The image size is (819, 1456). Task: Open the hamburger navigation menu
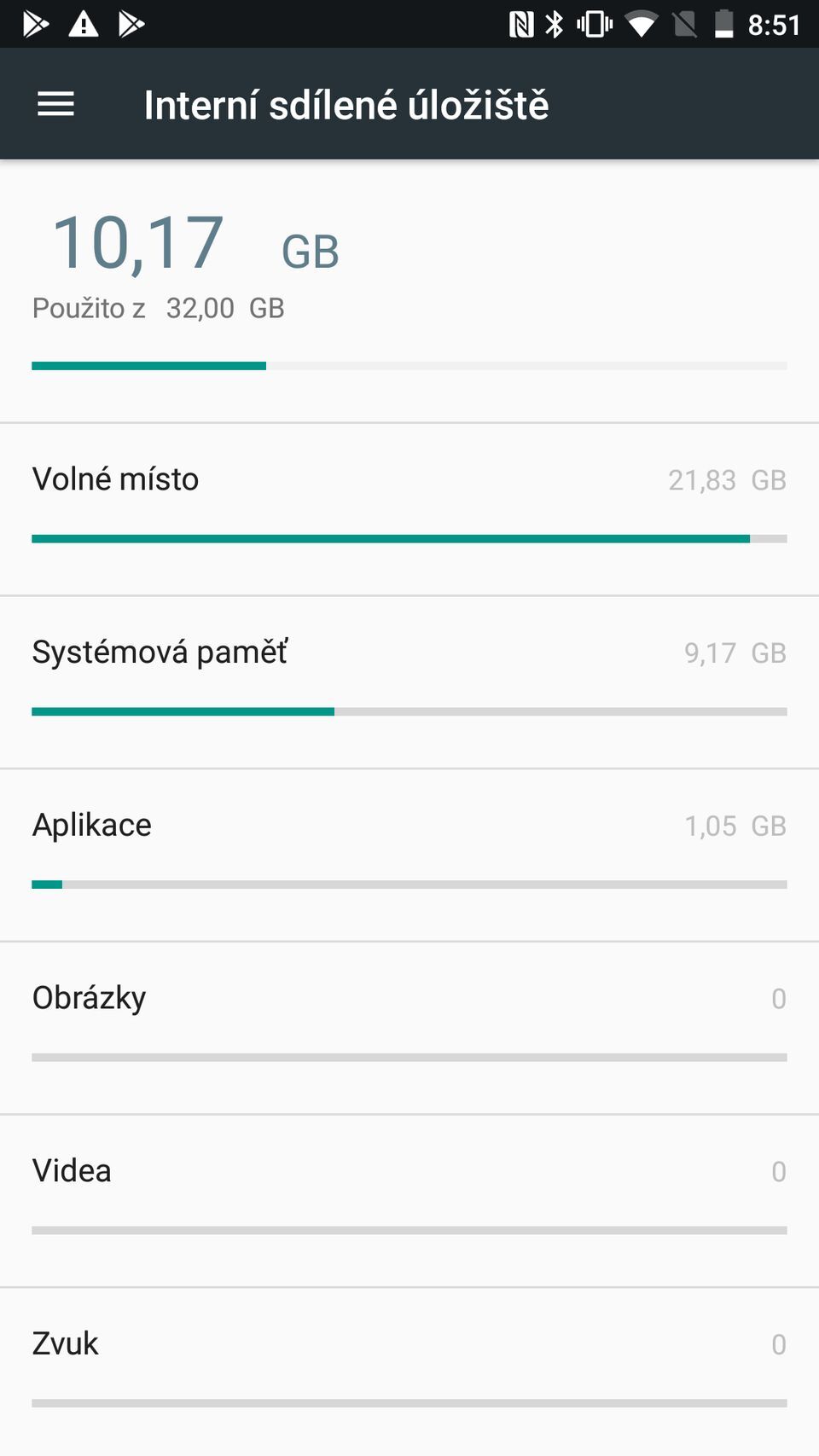coord(55,104)
